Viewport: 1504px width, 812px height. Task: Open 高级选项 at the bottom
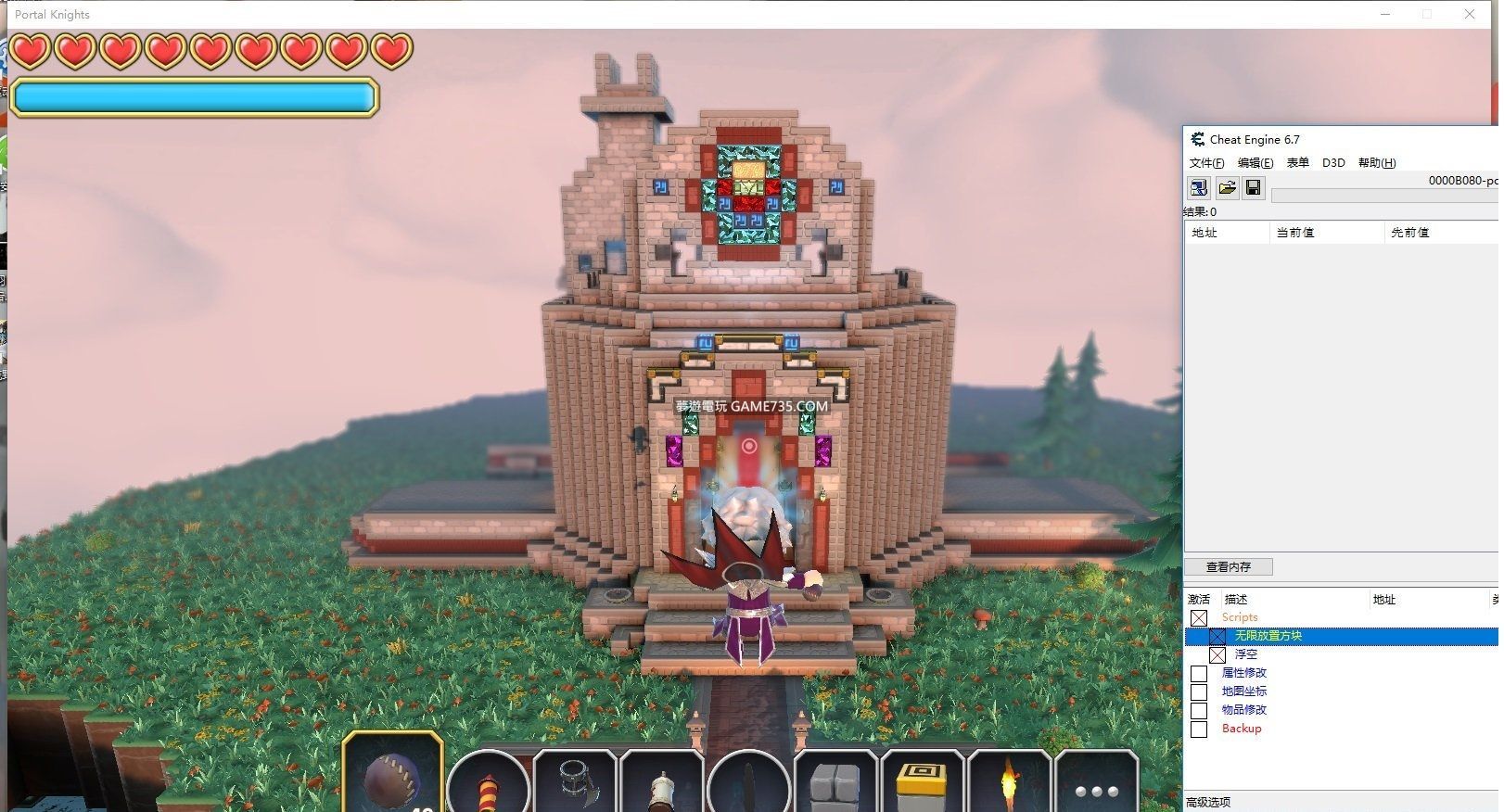(1207, 802)
